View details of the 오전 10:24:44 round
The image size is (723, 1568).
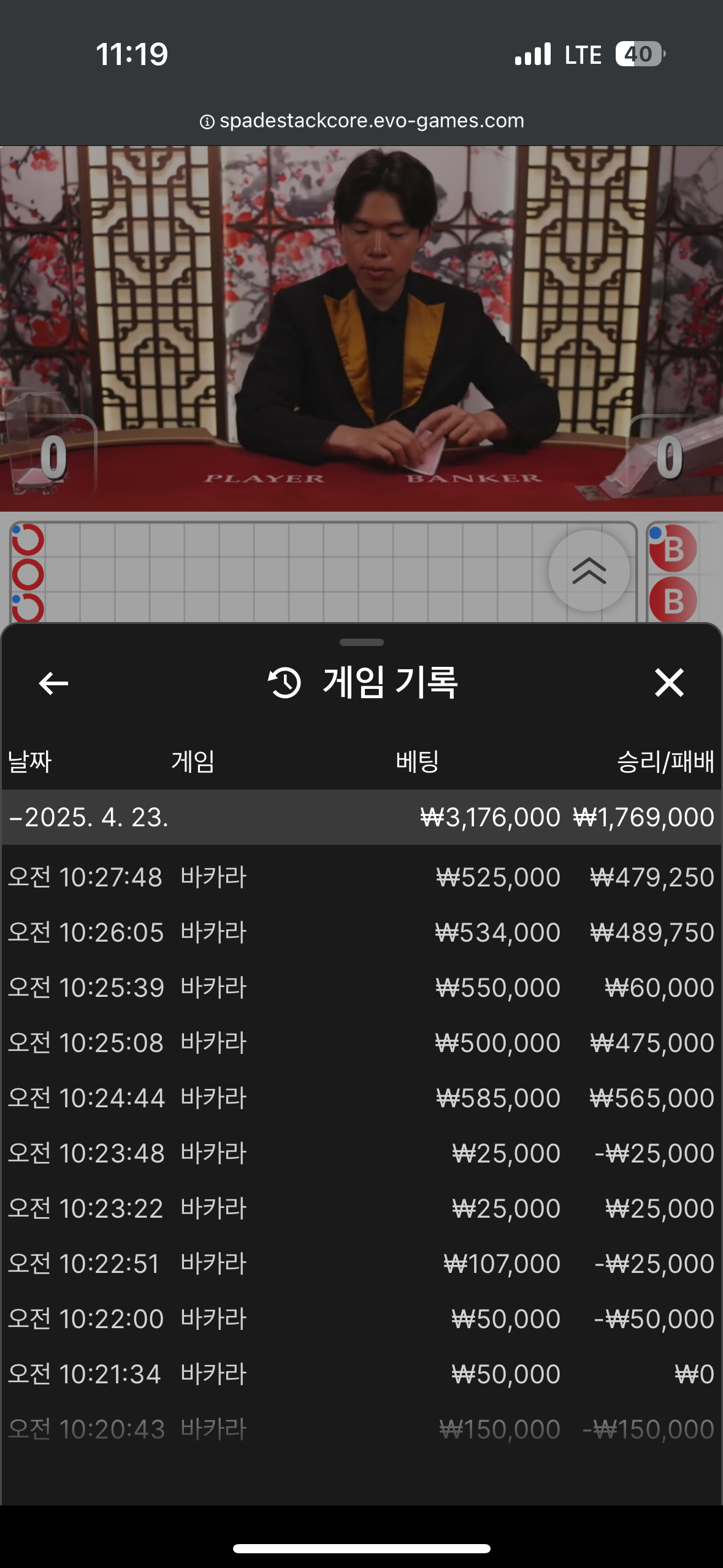[x=361, y=1098]
